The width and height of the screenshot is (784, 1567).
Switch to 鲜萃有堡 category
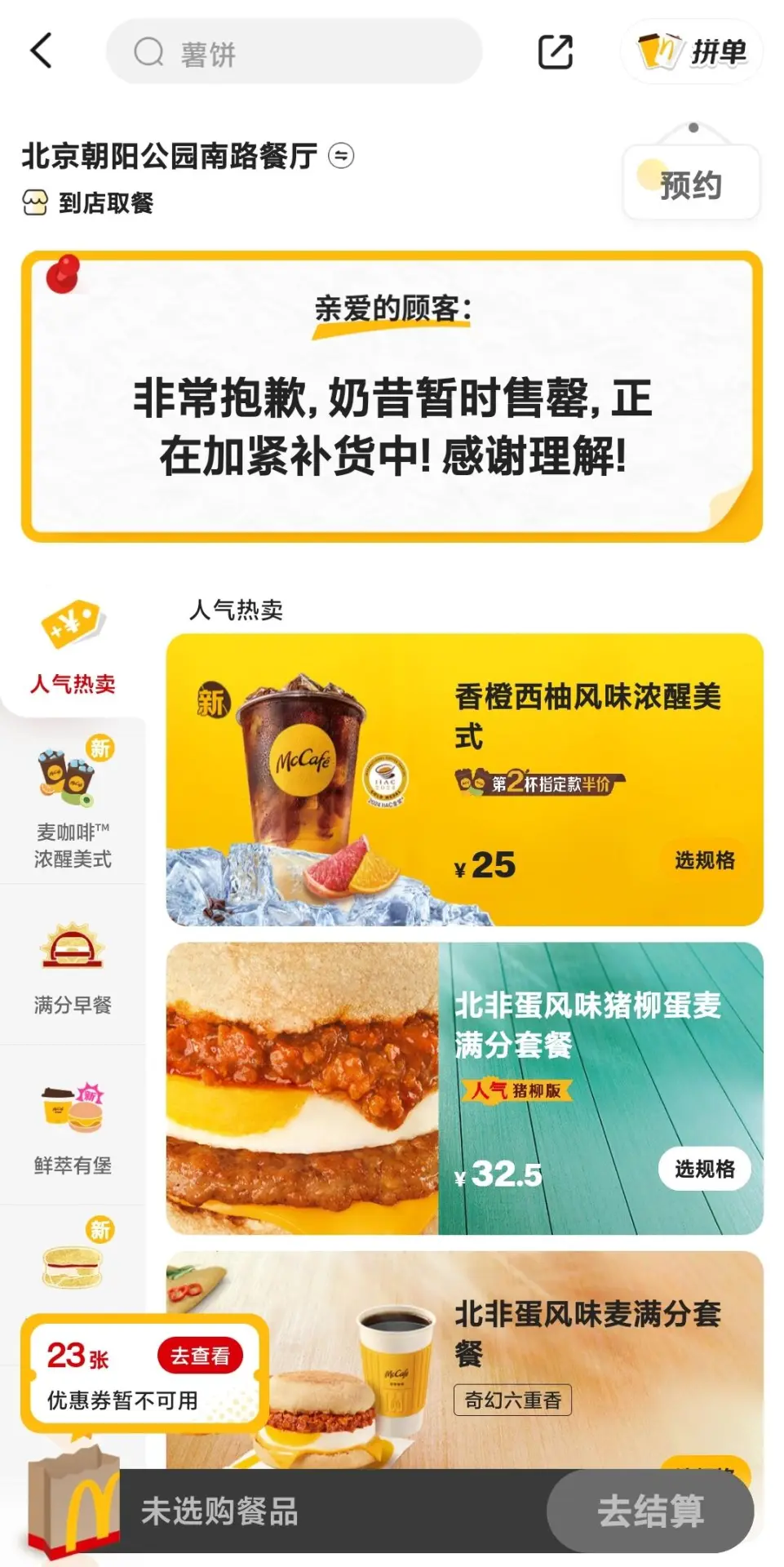(73, 1128)
